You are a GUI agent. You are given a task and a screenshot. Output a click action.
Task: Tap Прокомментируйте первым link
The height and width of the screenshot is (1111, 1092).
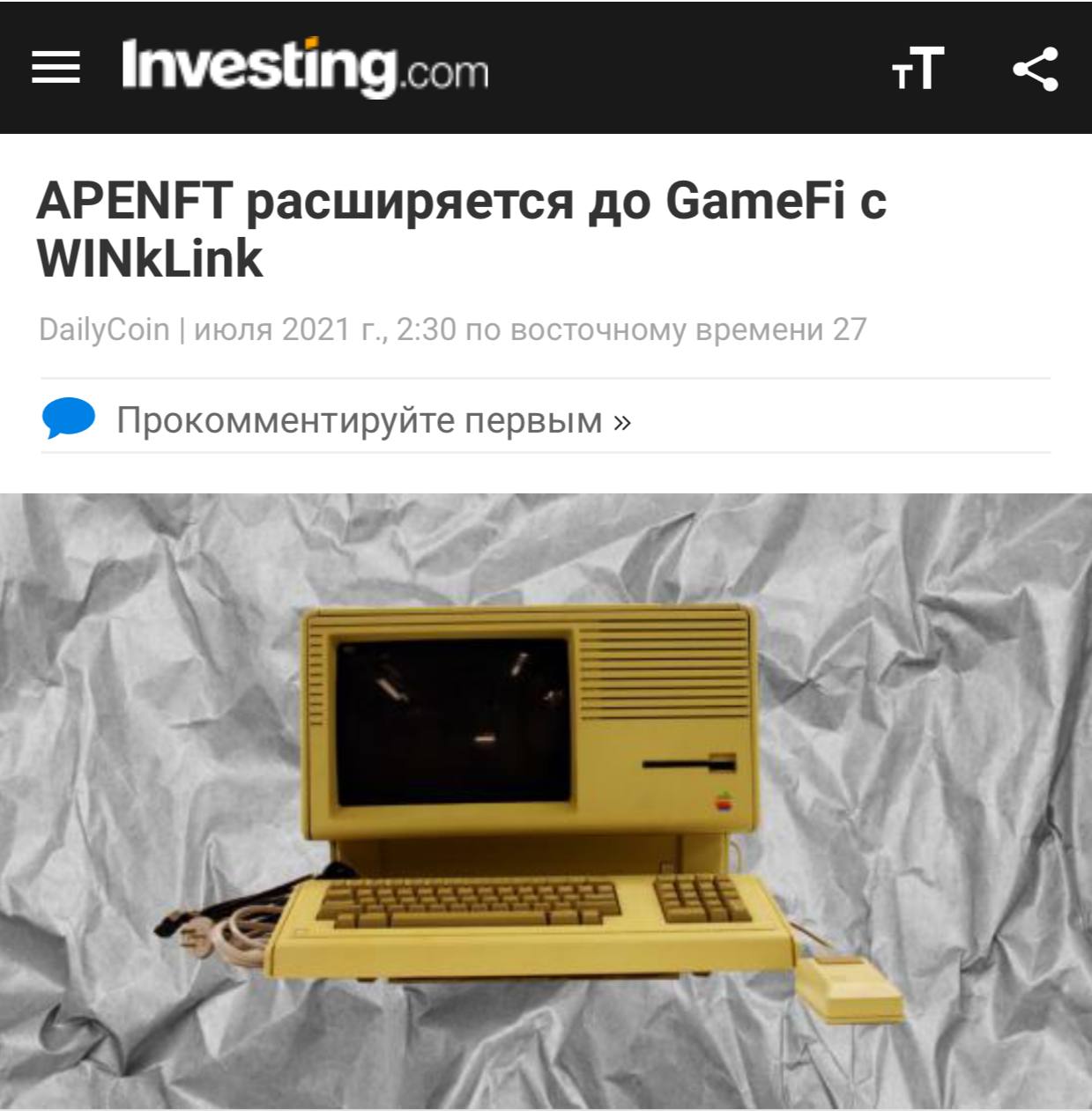374,419
